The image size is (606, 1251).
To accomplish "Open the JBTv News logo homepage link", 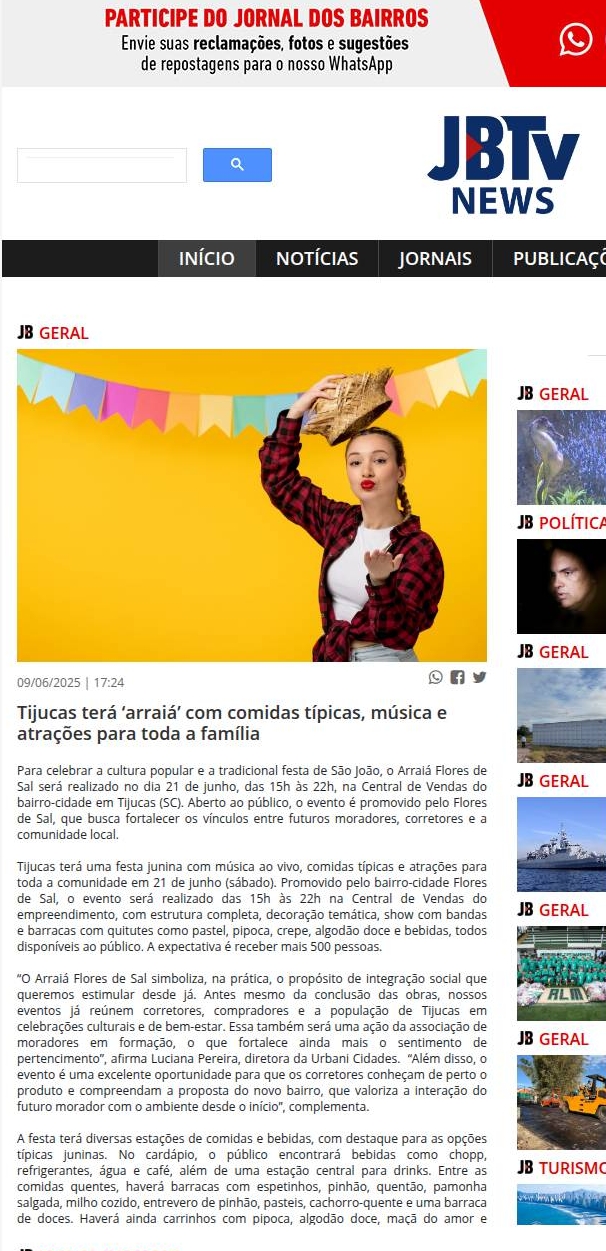I will point(503,165).
